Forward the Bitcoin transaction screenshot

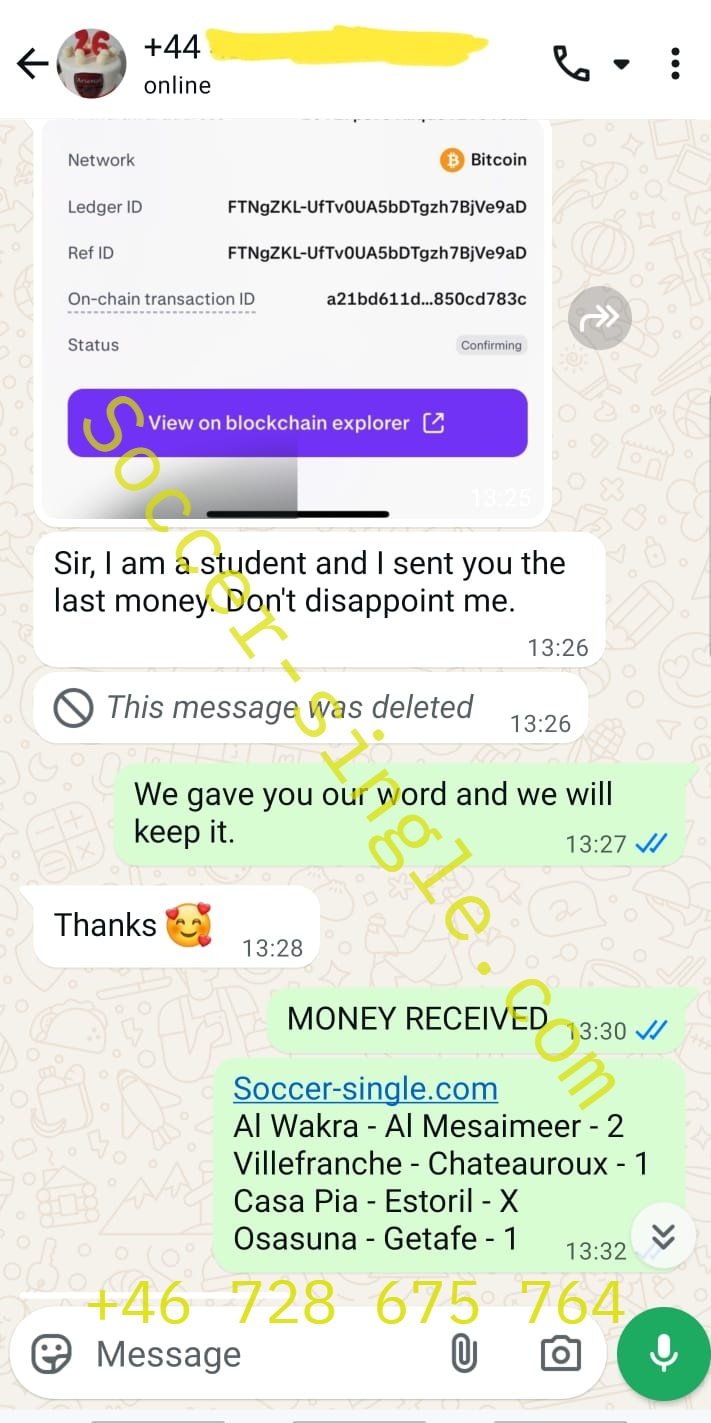click(599, 319)
